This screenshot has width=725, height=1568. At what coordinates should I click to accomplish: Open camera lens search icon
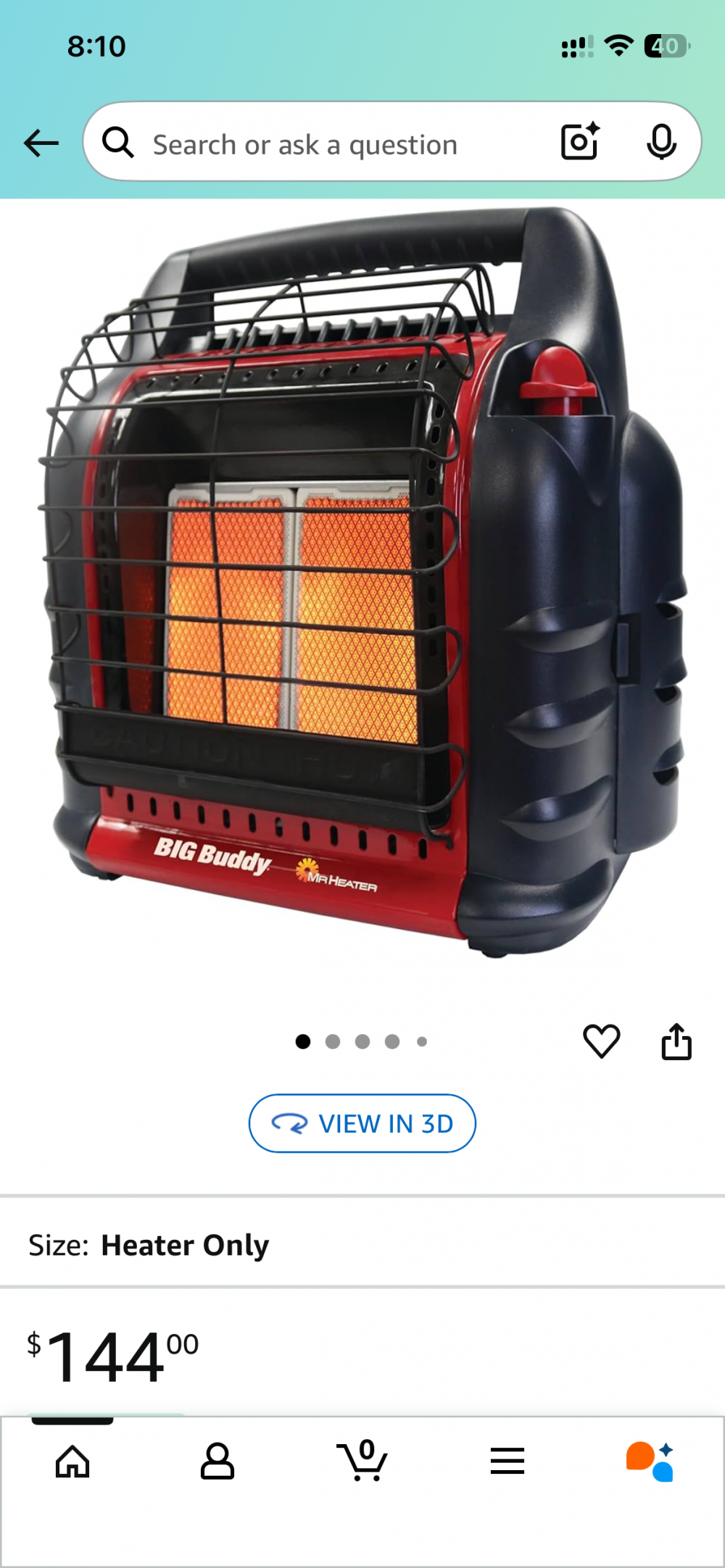(x=579, y=141)
